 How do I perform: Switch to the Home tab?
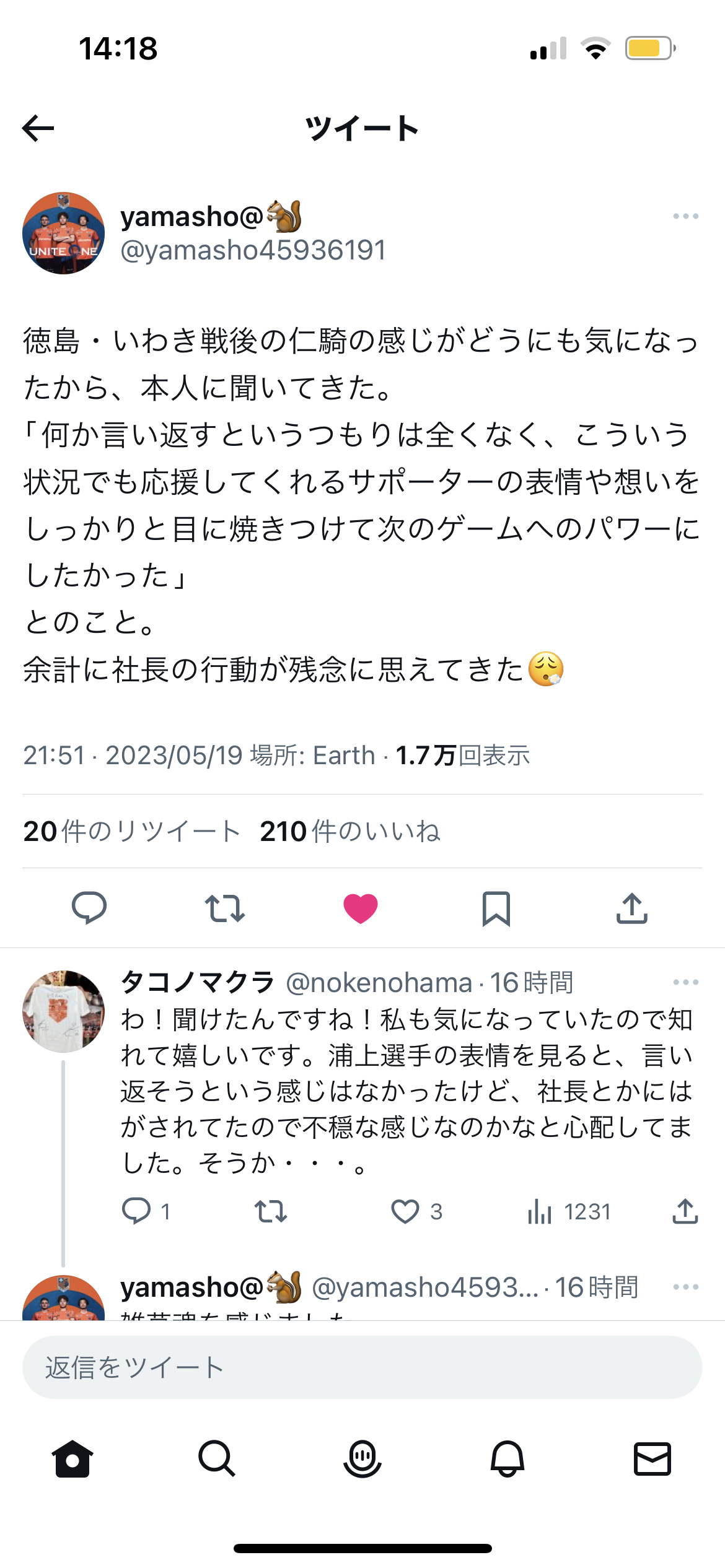pyautogui.click(x=72, y=1459)
